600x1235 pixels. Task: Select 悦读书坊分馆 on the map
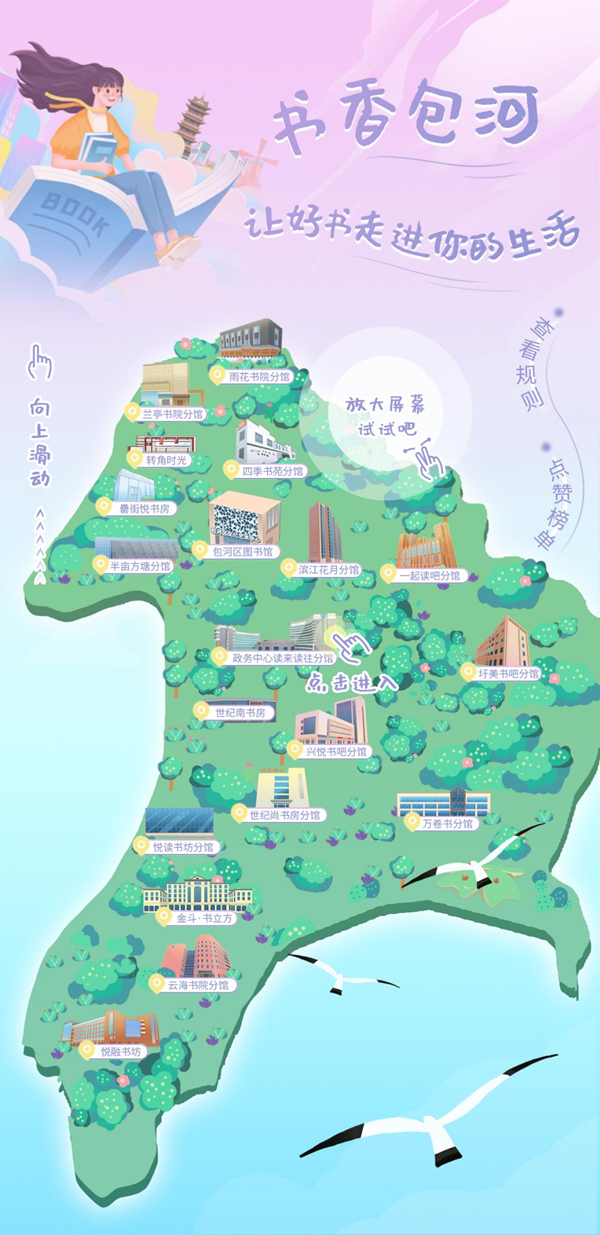(181, 846)
